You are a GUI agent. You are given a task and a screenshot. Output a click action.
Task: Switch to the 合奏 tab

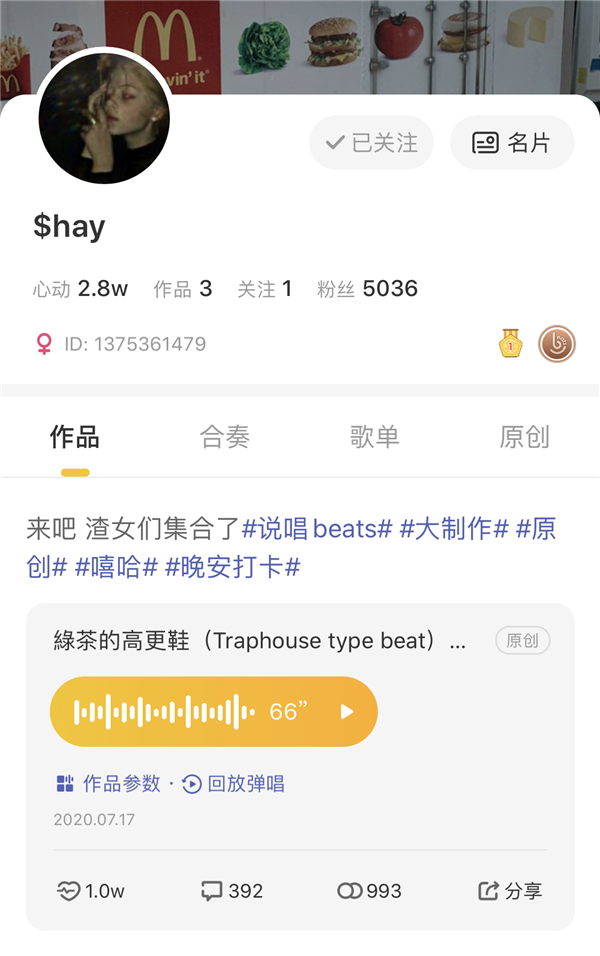click(225, 437)
